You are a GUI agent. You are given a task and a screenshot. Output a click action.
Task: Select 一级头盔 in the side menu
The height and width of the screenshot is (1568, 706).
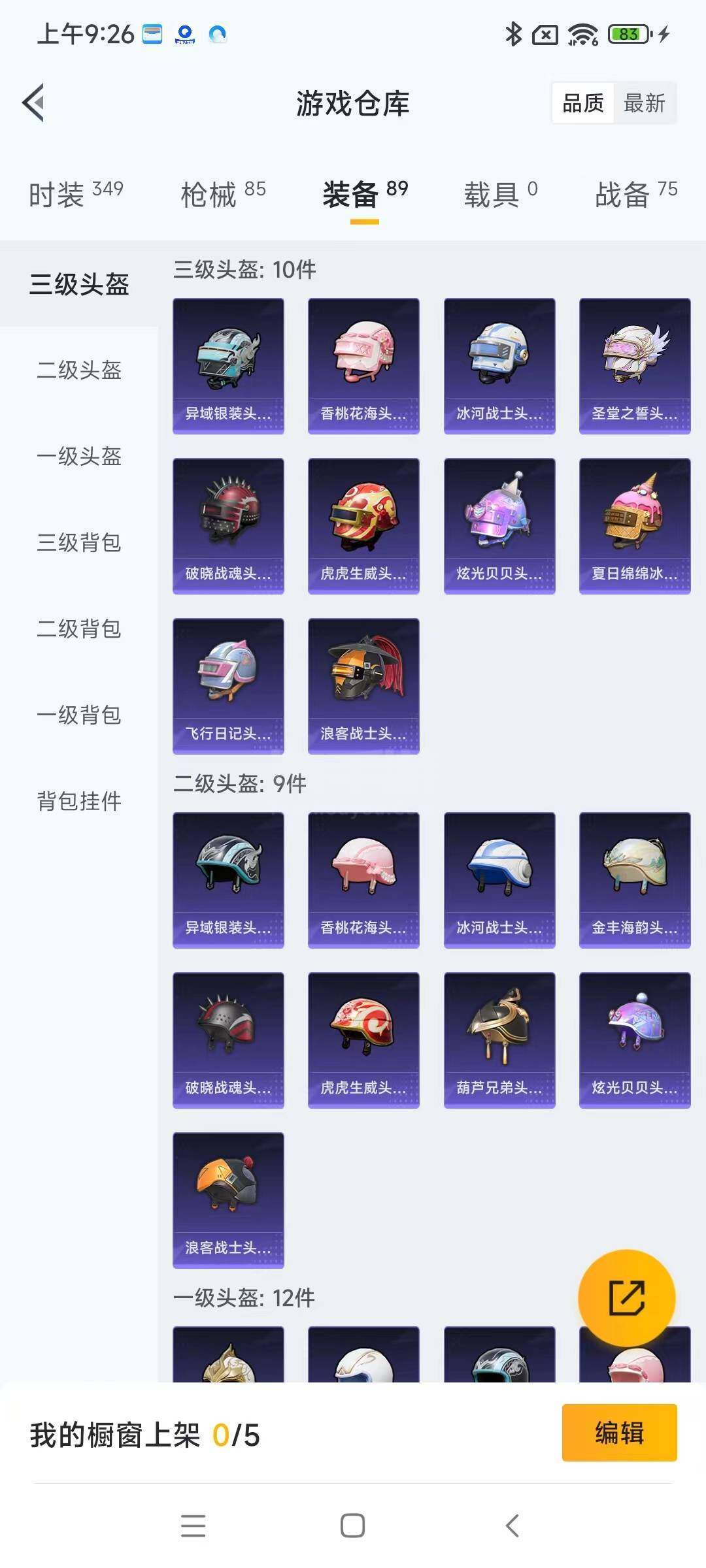pyautogui.click(x=79, y=457)
